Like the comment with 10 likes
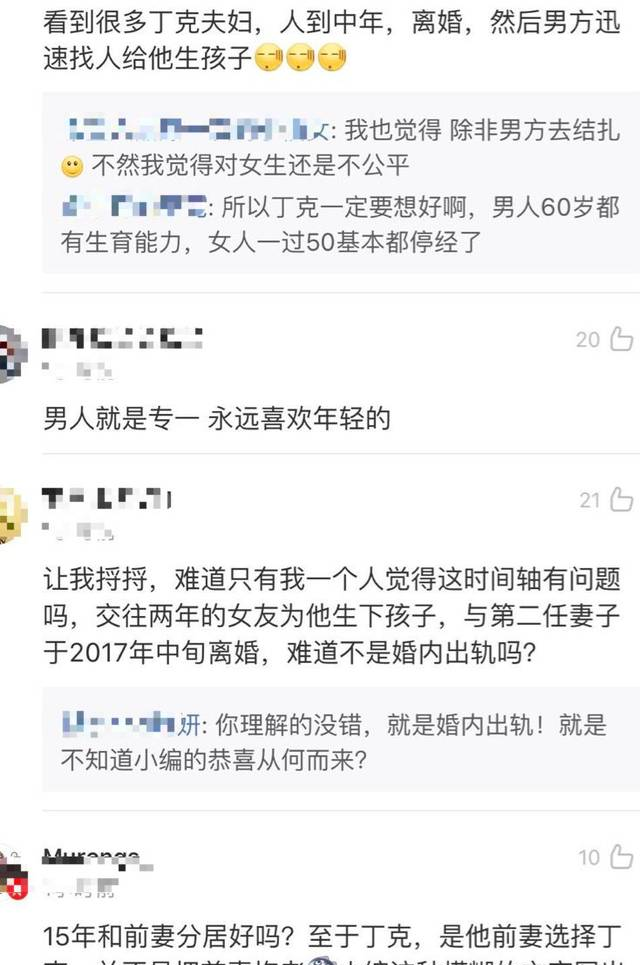The height and width of the screenshot is (965, 640). (x=621, y=858)
